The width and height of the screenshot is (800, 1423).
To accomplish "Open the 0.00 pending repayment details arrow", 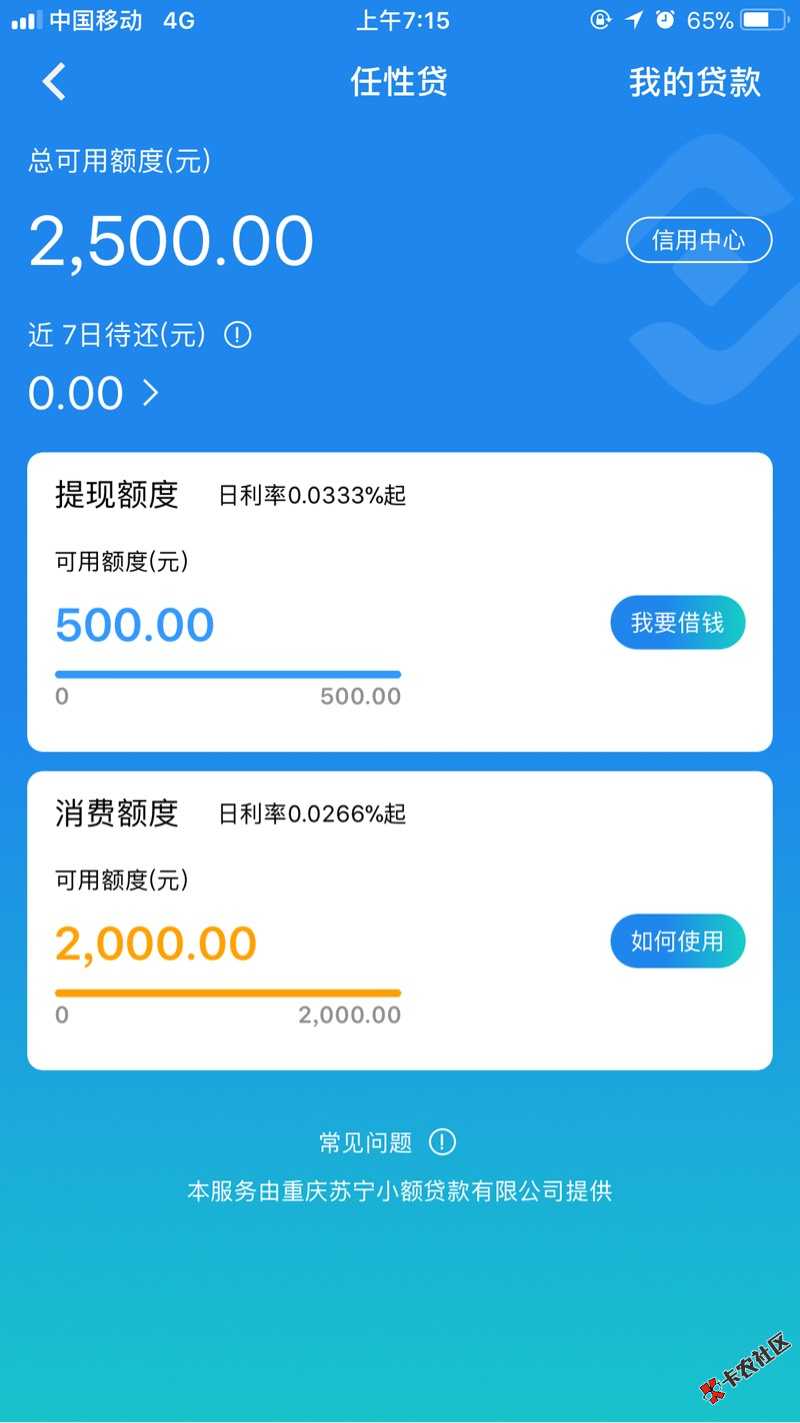I will (x=151, y=393).
